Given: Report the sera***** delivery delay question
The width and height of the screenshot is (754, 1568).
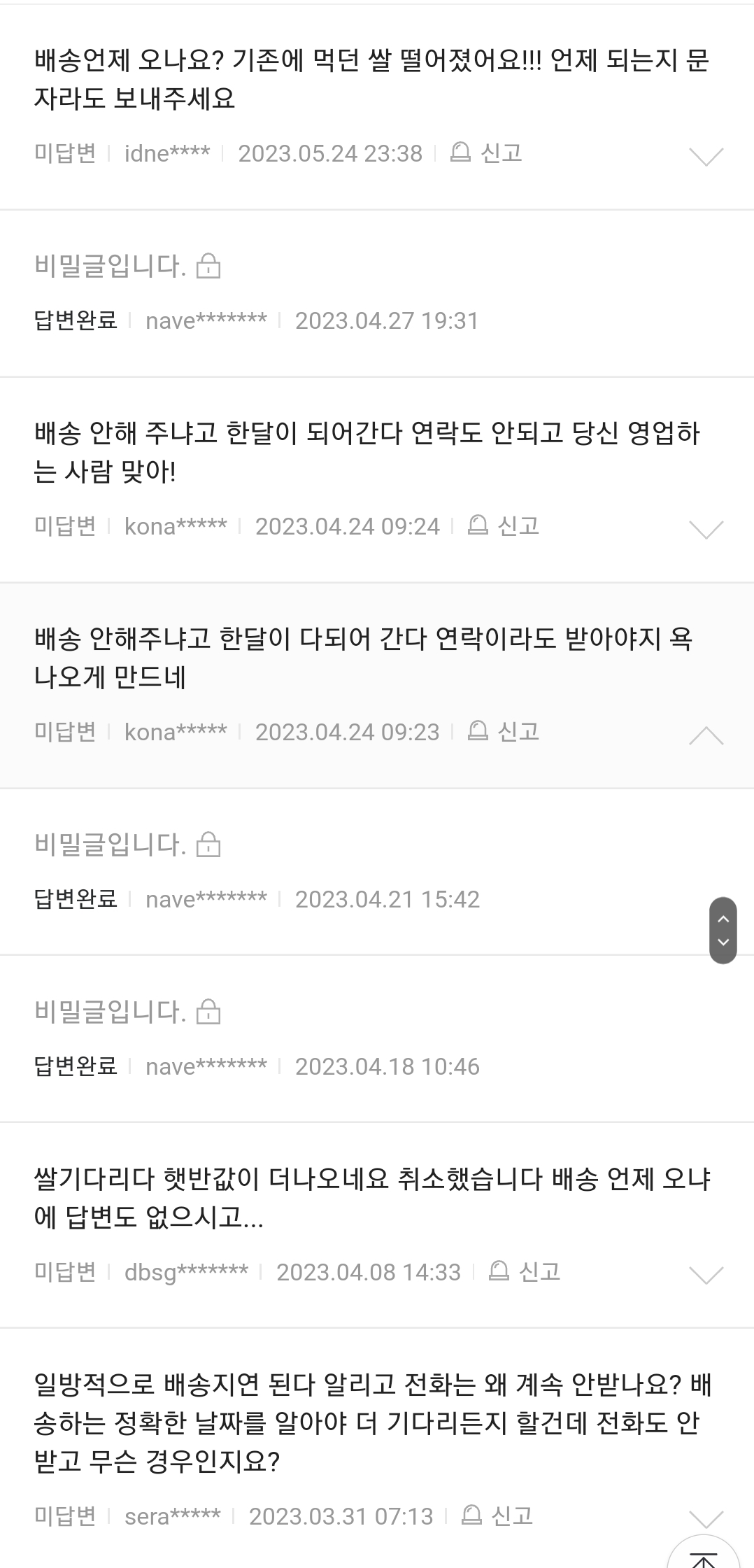Looking at the screenshot, I should coord(498,1516).
